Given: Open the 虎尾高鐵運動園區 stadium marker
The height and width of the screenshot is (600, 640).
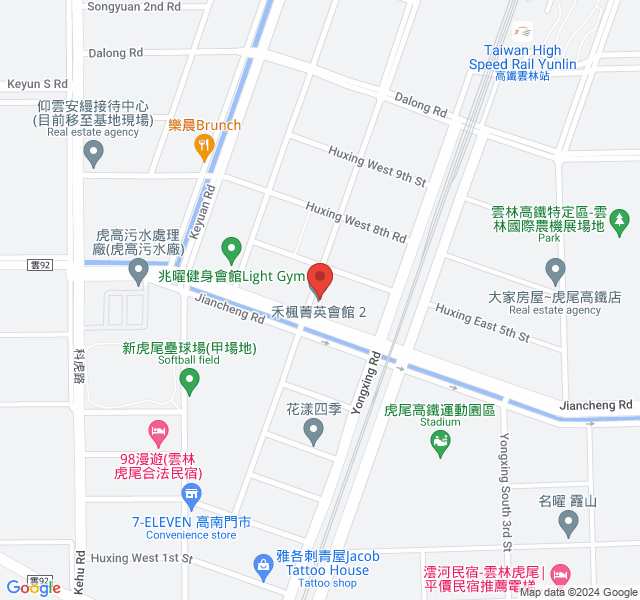Looking at the screenshot, I should (x=440, y=440).
